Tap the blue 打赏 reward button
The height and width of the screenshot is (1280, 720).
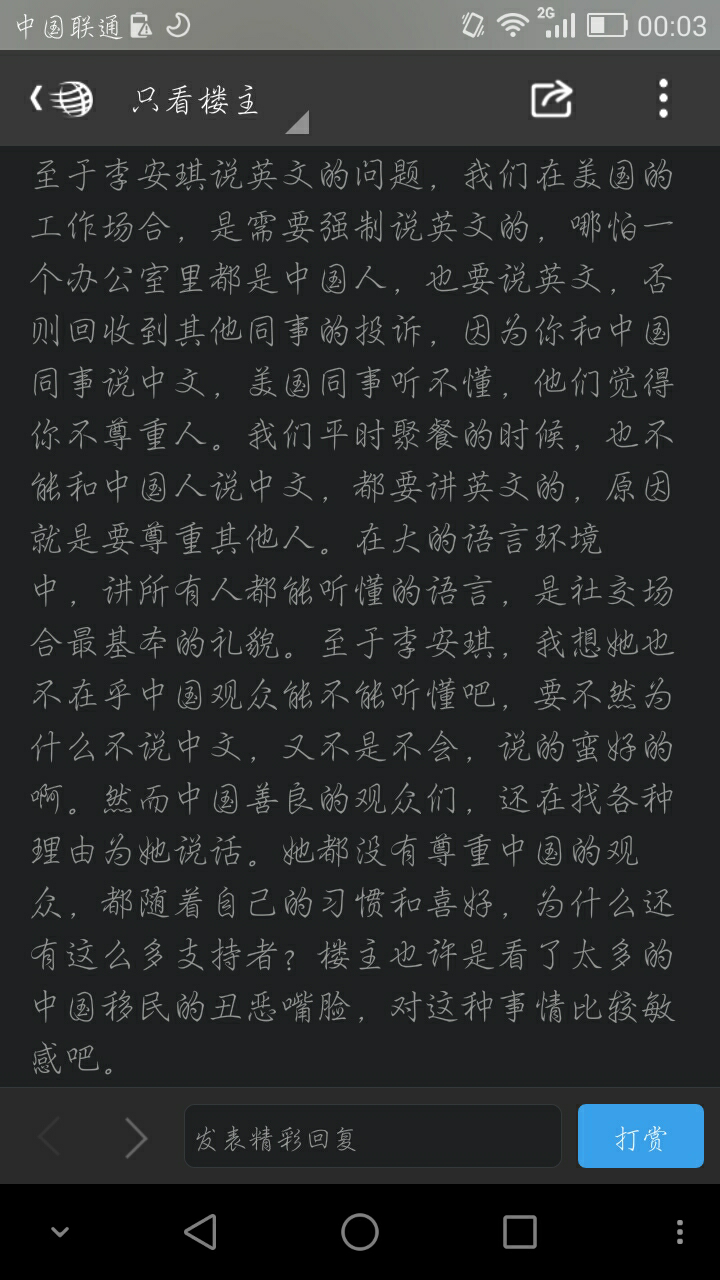click(640, 1136)
